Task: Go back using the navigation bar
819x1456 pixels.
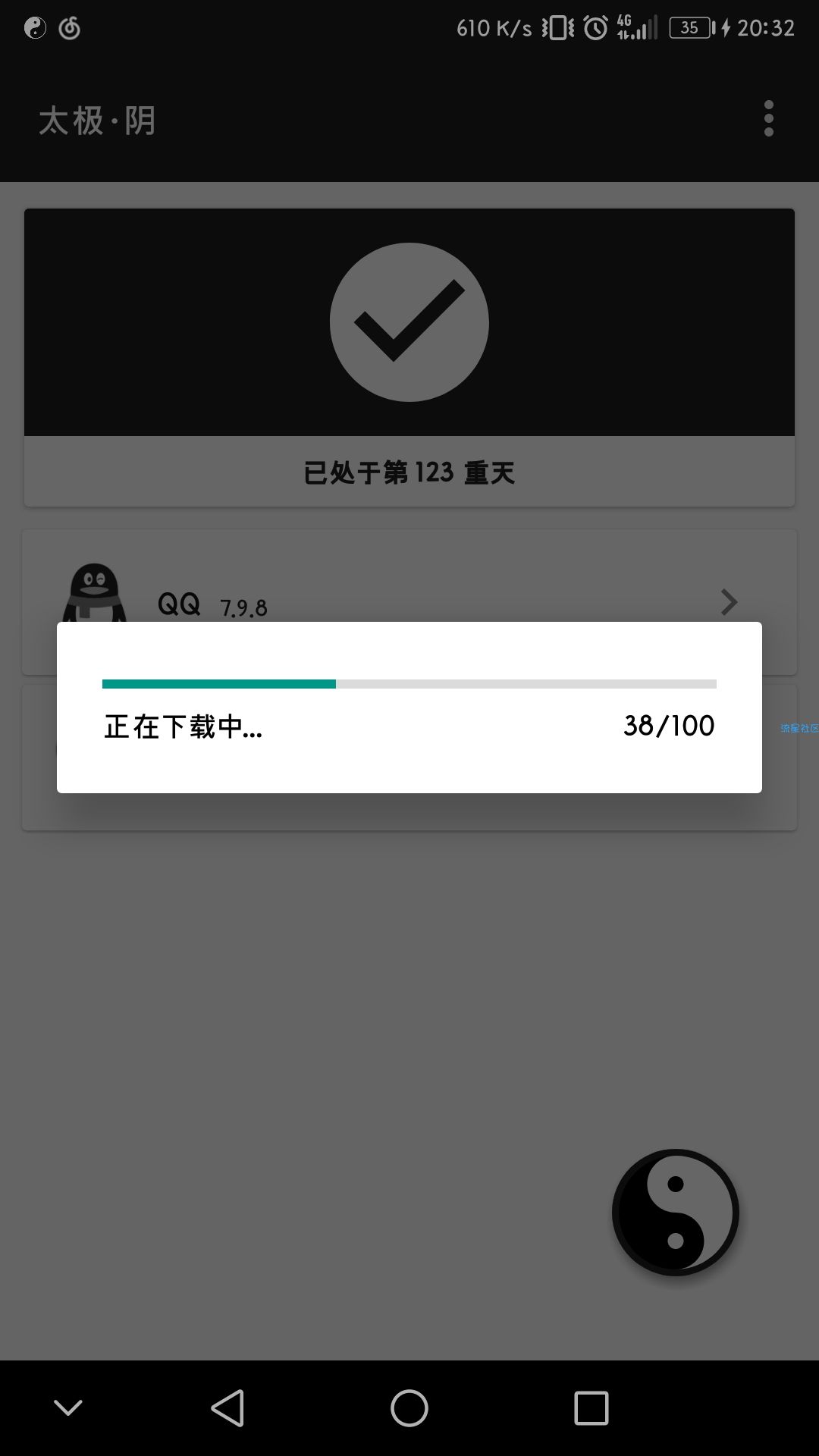Action: [227, 1408]
